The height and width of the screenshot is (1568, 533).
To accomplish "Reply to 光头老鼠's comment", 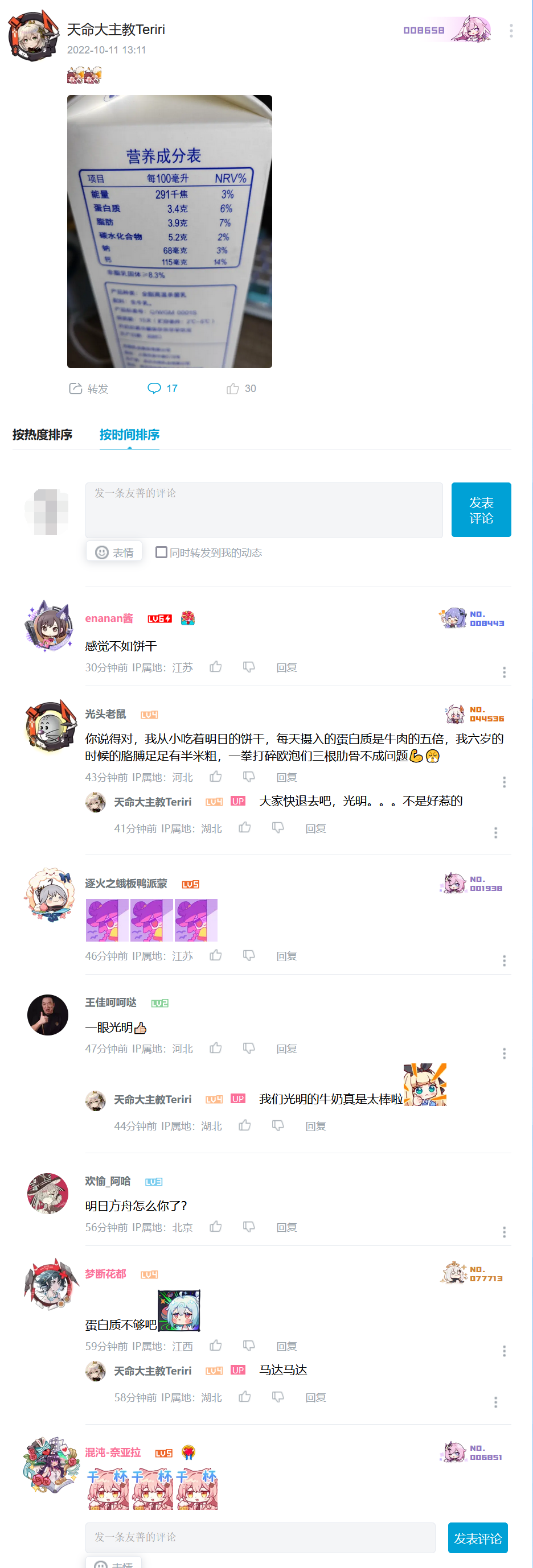I will click(286, 777).
